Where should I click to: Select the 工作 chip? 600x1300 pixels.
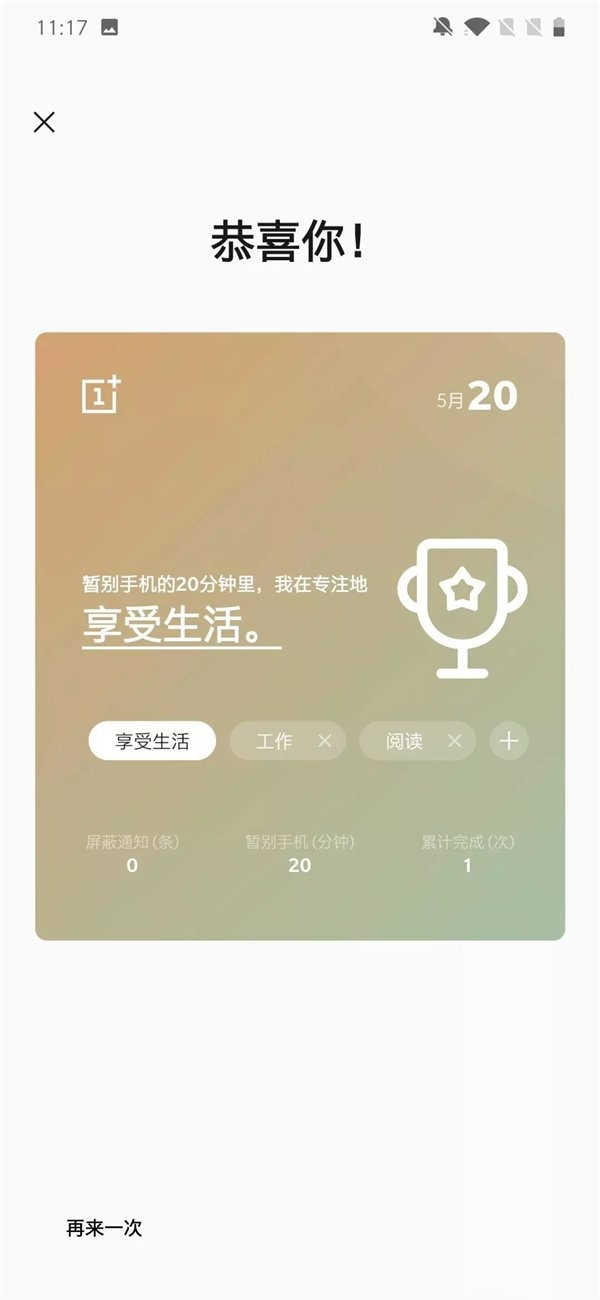point(274,741)
